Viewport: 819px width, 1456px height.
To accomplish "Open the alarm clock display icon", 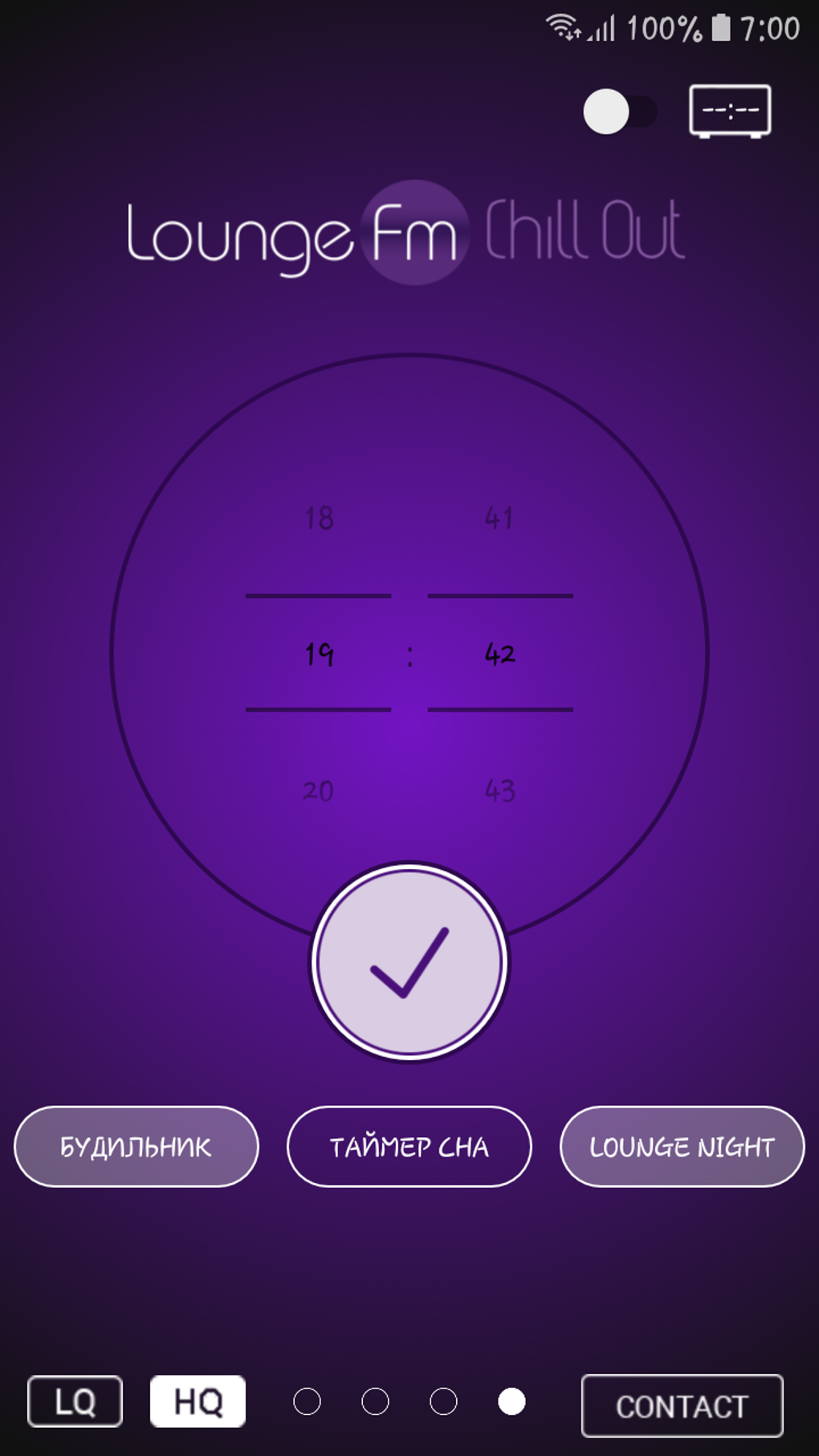I will pyautogui.click(x=729, y=111).
